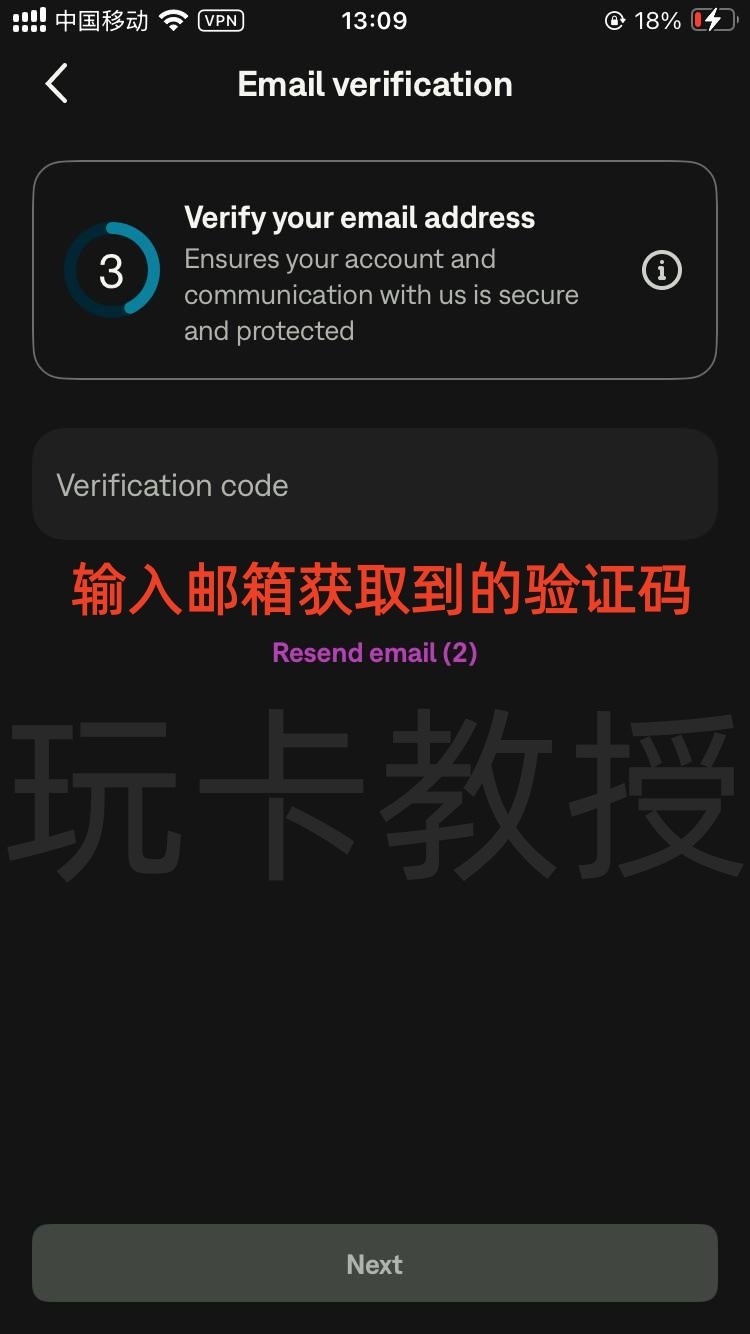This screenshot has width=750, height=1334.
Task: Tap the 玩卡教授 watermark text
Action: (374, 795)
